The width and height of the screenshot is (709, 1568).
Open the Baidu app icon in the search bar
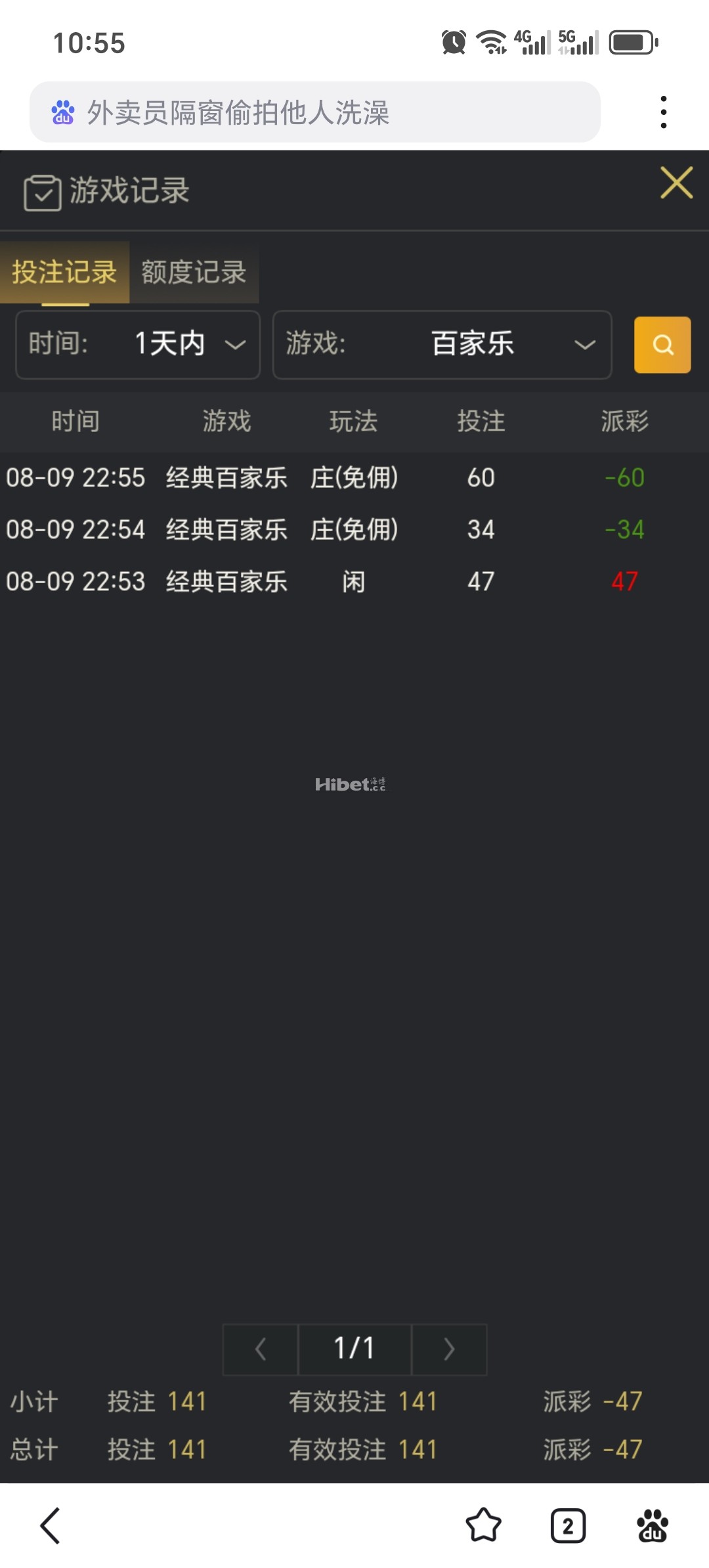pyautogui.click(x=62, y=112)
